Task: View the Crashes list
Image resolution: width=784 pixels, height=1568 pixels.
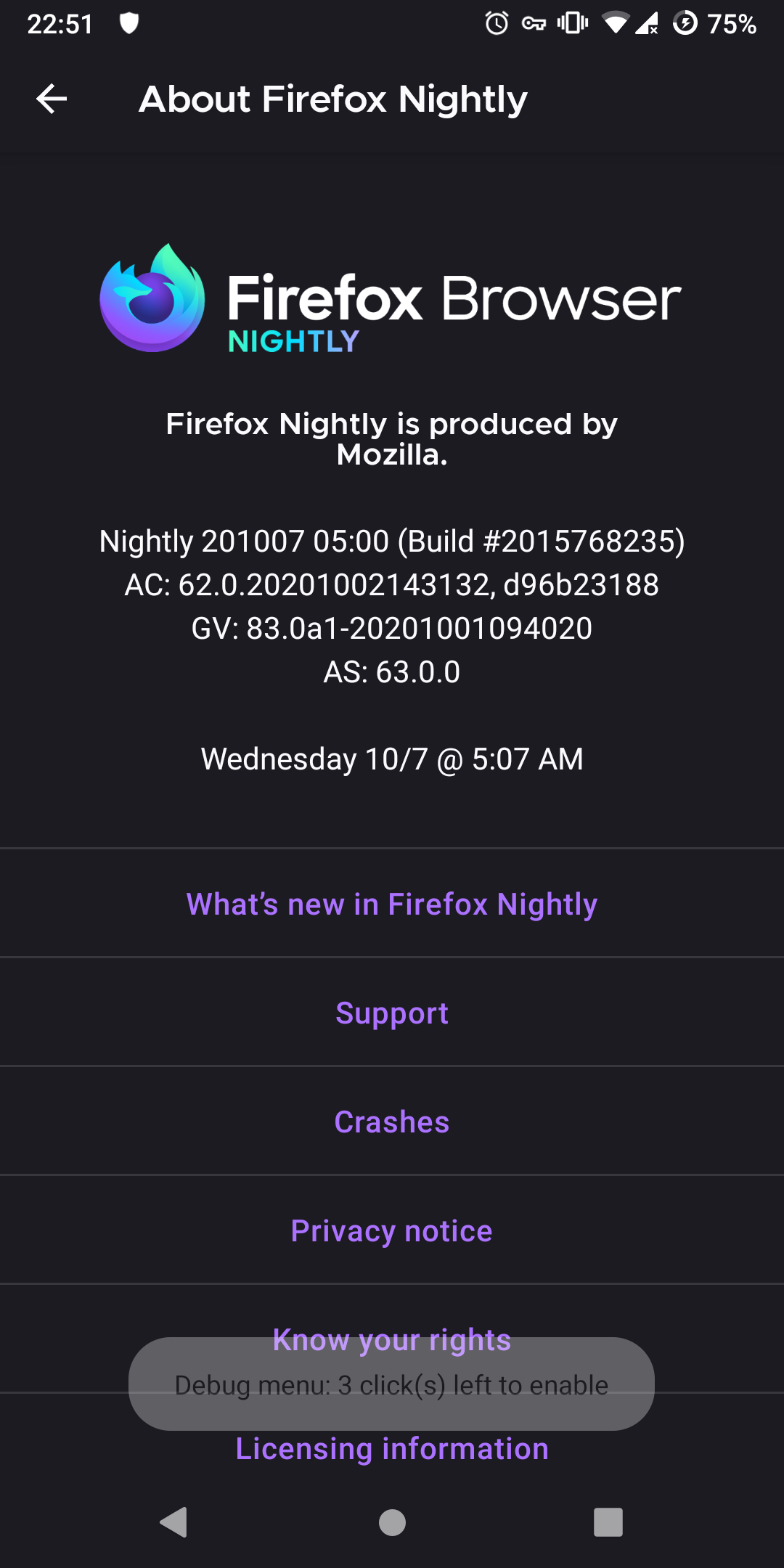Action: tap(392, 1121)
